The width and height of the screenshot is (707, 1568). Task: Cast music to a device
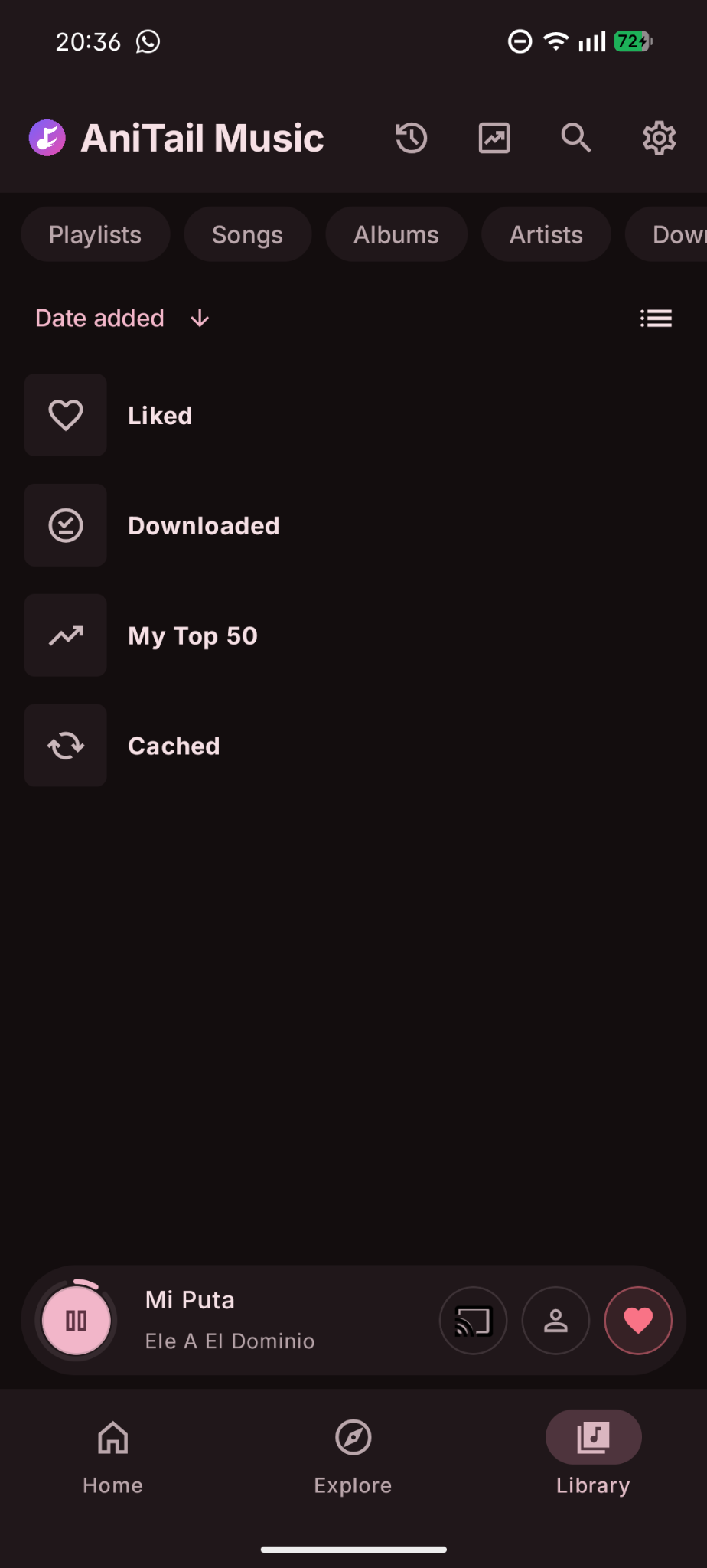pyautogui.click(x=473, y=1321)
